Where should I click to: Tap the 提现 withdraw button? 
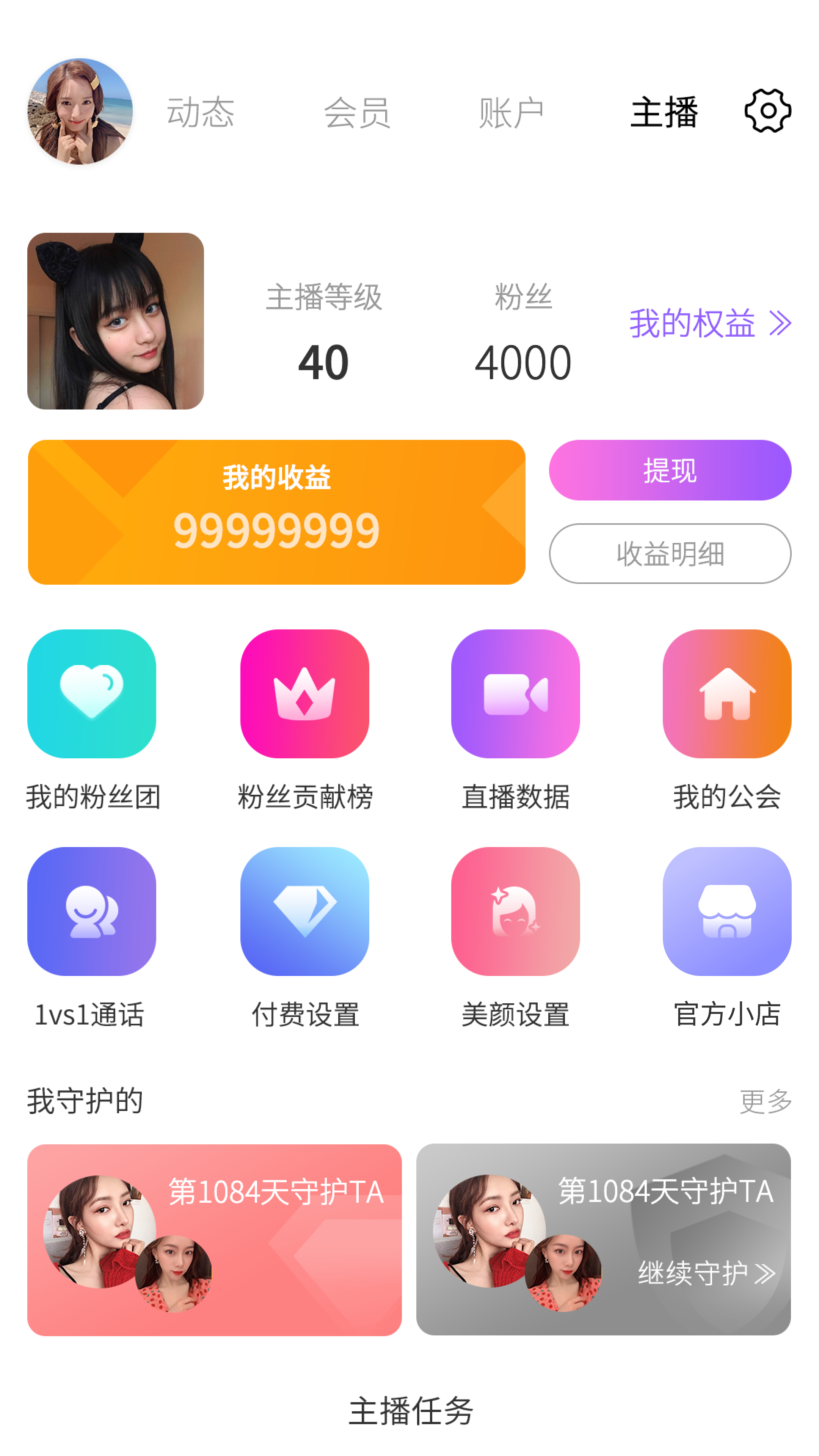tap(669, 470)
